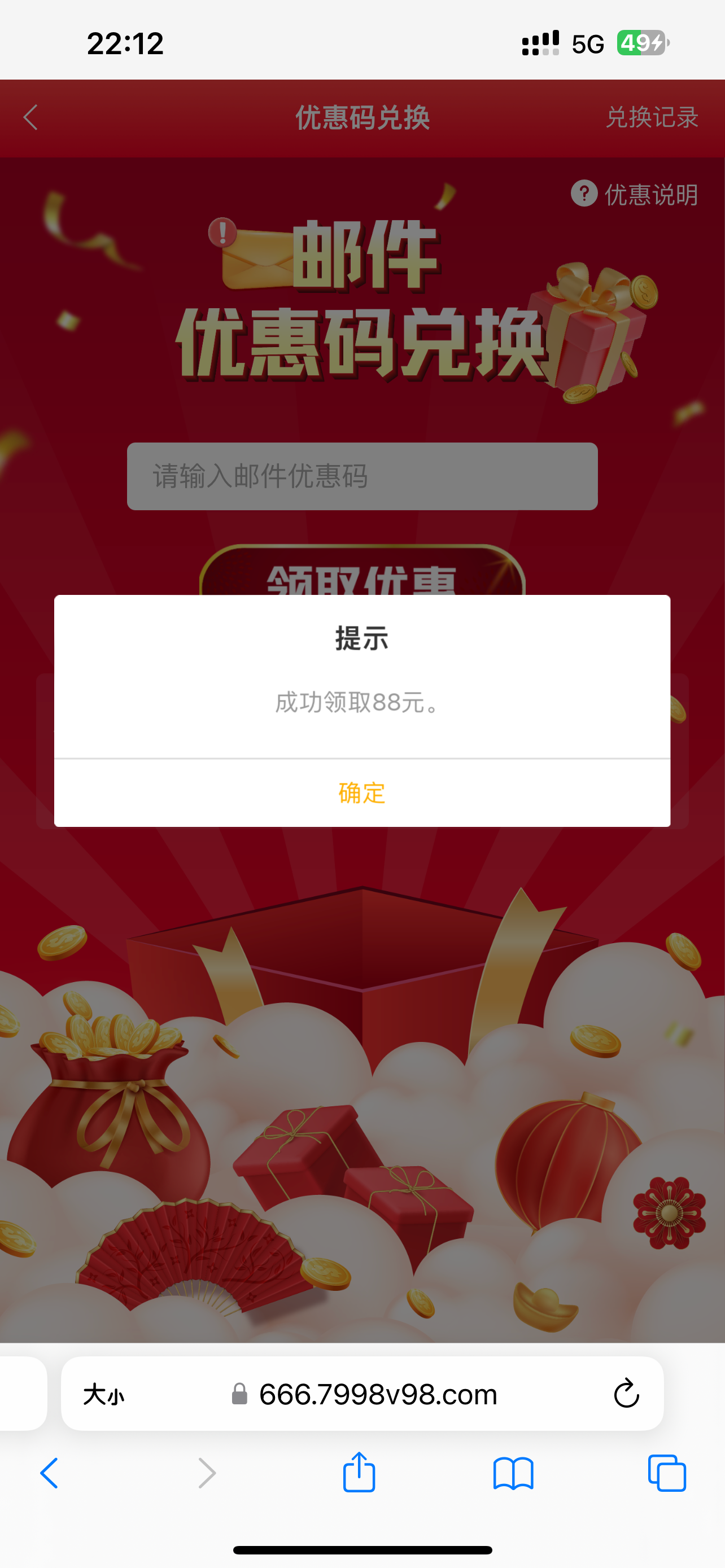Go back from the 优惠码兑换 page

[x=30, y=117]
